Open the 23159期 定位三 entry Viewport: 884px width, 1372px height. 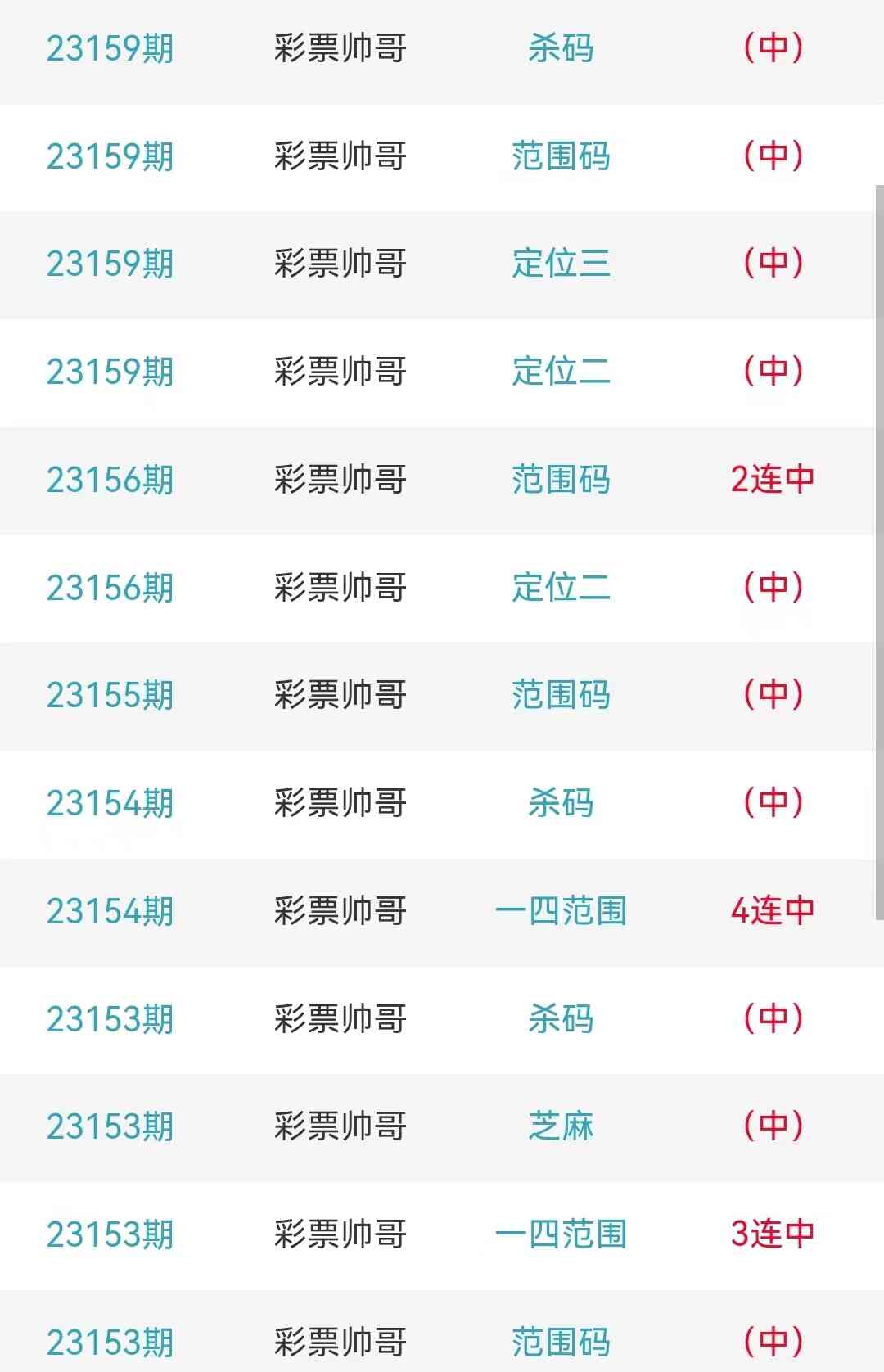click(x=561, y=264)
